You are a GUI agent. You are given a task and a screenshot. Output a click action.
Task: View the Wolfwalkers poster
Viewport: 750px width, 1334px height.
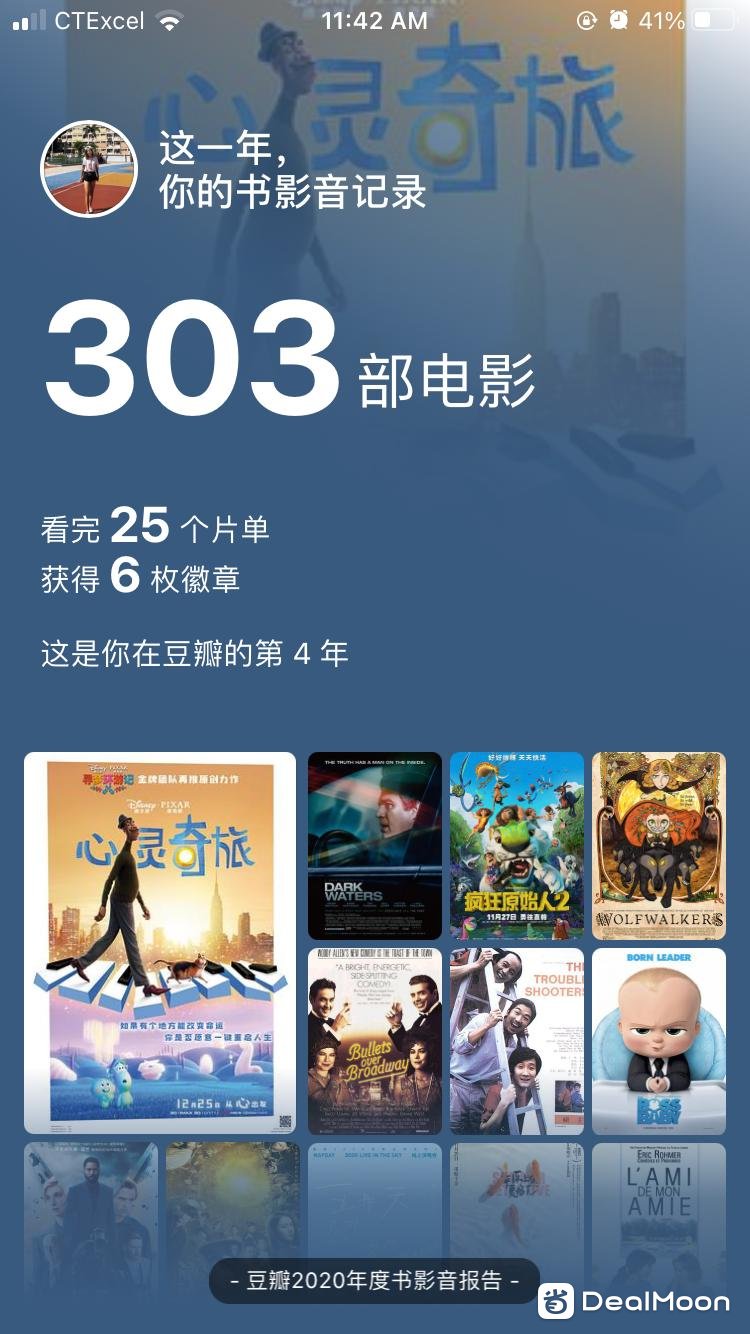tap(658, 845)
